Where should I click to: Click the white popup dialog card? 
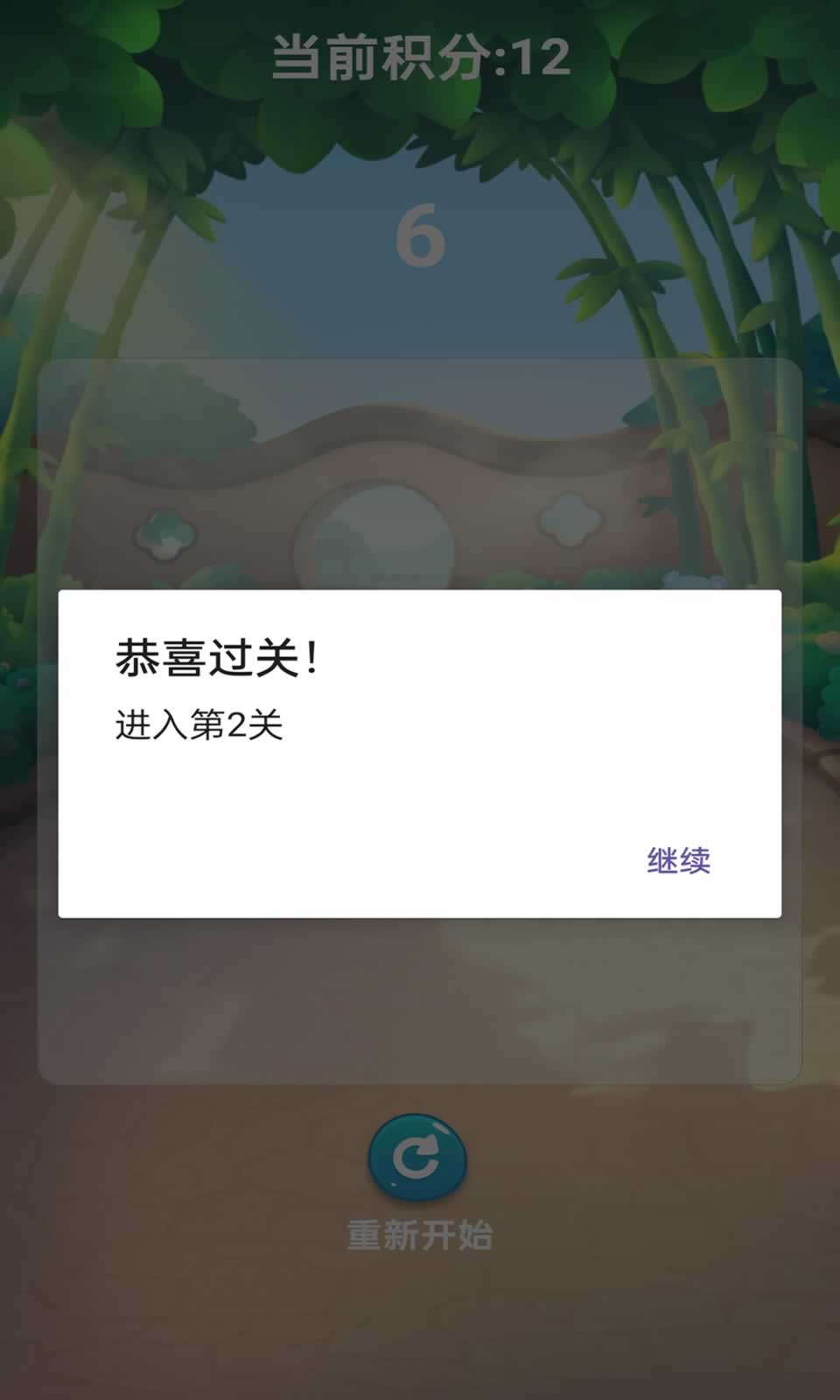[420, 752]
